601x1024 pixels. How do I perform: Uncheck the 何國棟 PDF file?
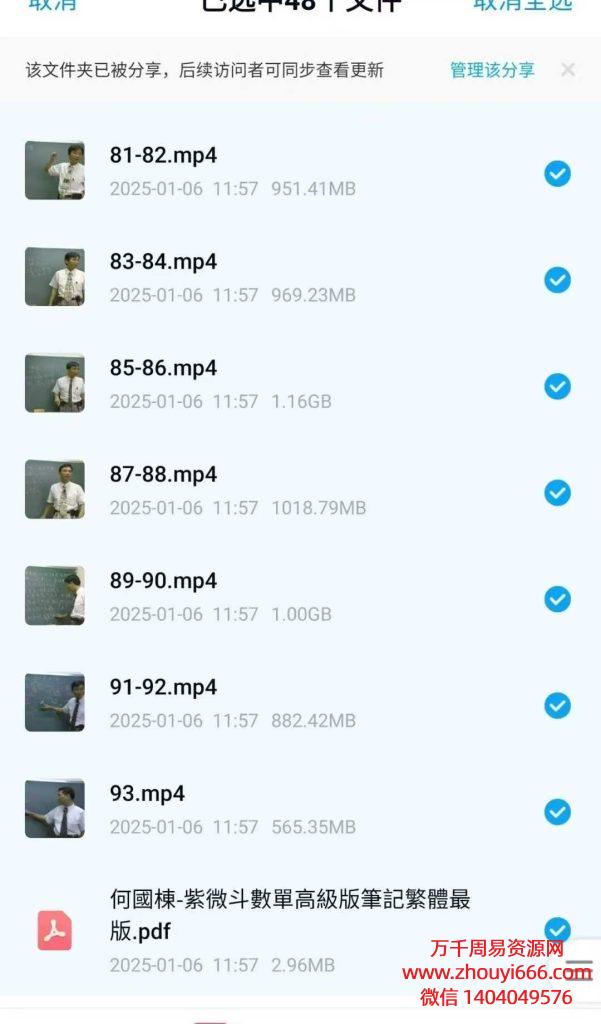coord(557,929)
